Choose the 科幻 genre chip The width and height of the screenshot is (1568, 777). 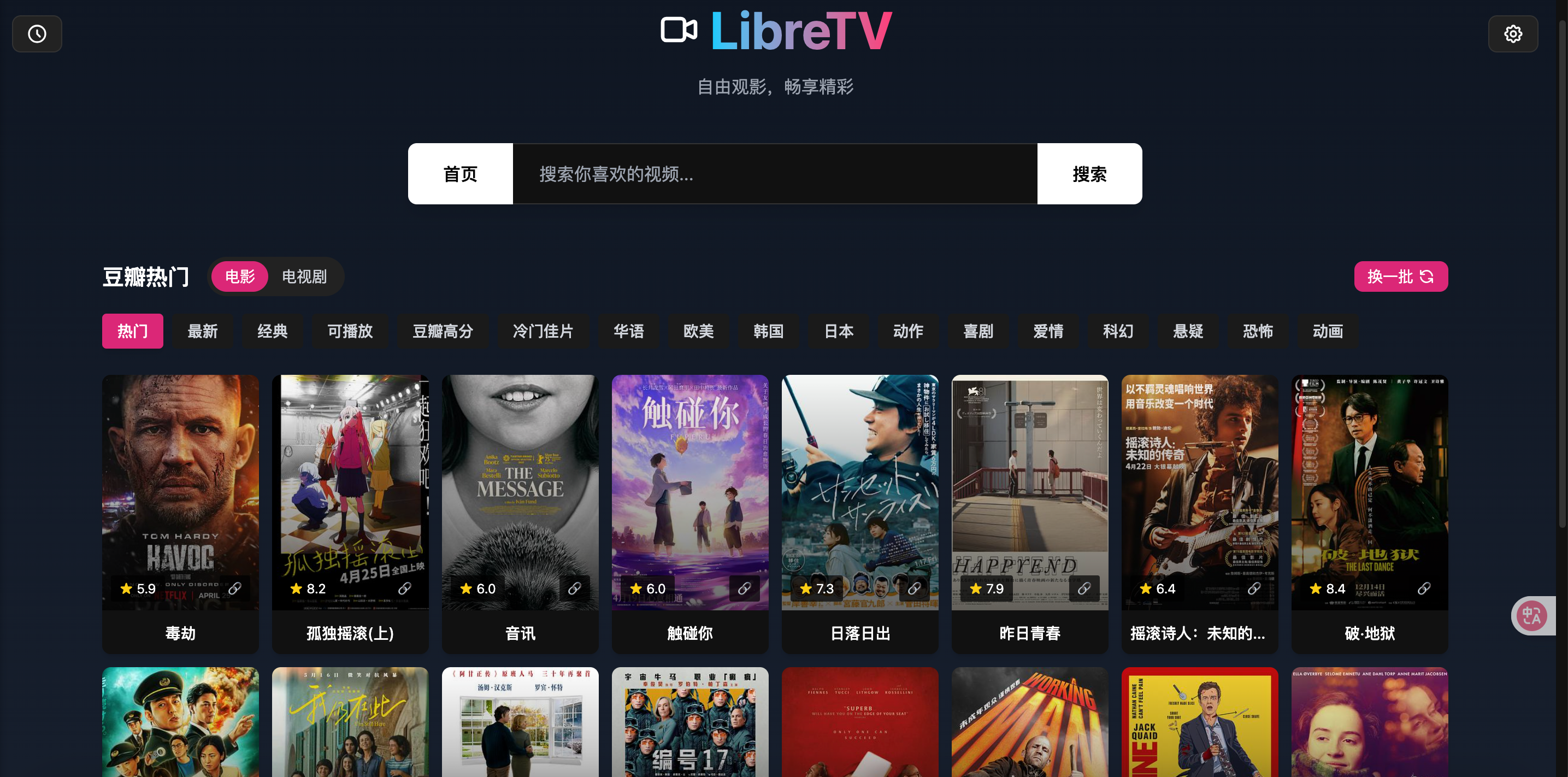(x=1118, y=331)
